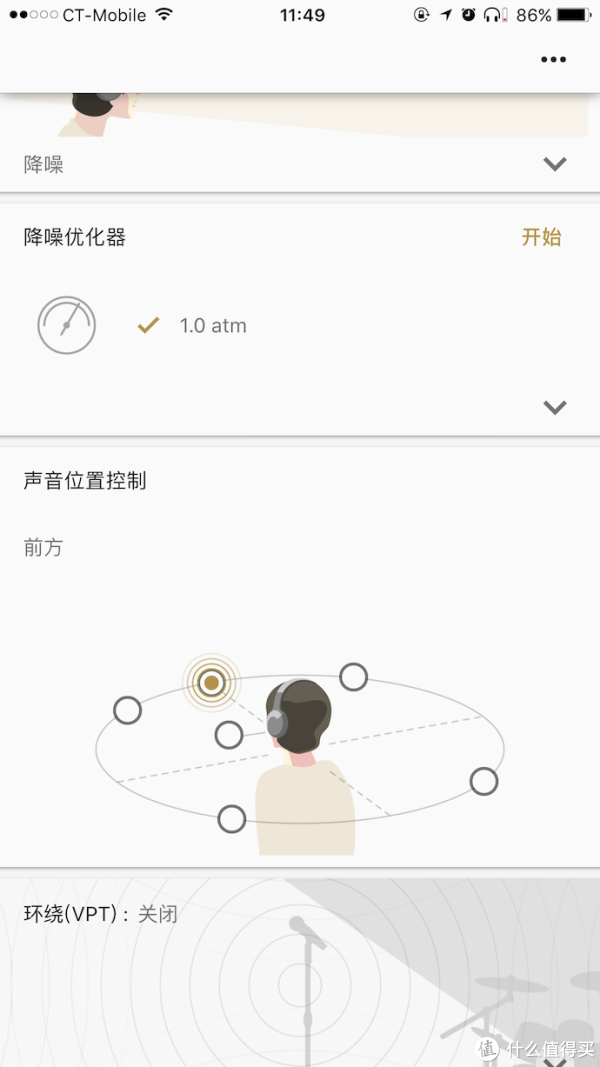600x1067 pixels.
Task: Open the three-dot overflow menu
Action: 553,60
